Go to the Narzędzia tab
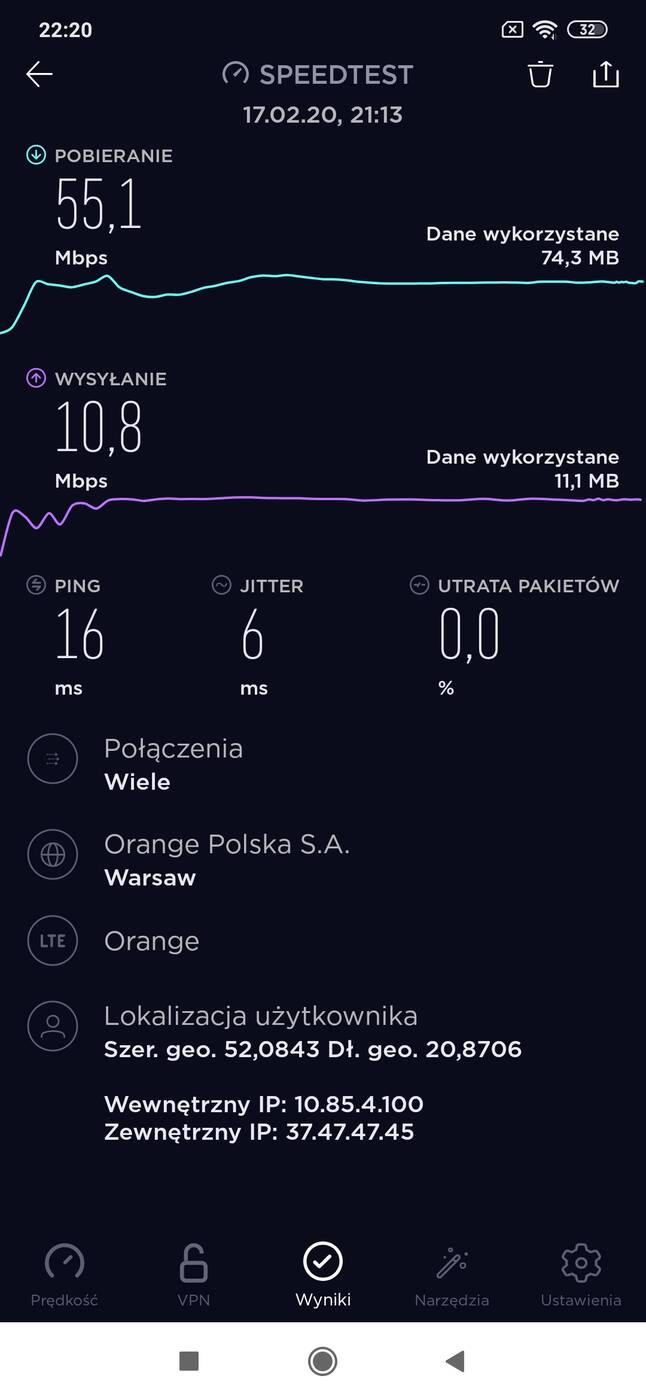The height and width of the screenshot is (1400, 646). click(452, 1275)
